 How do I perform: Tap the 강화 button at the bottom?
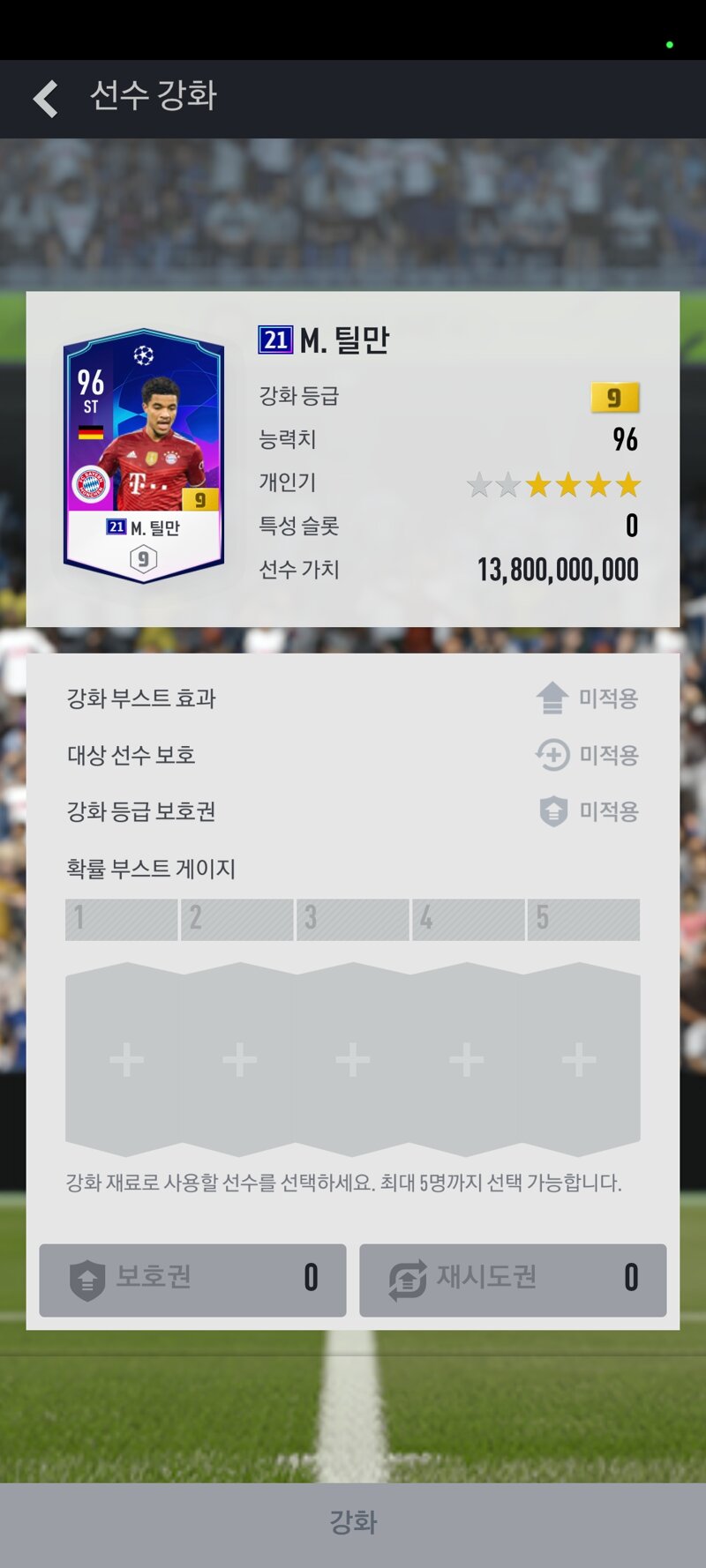point(353,1523)
